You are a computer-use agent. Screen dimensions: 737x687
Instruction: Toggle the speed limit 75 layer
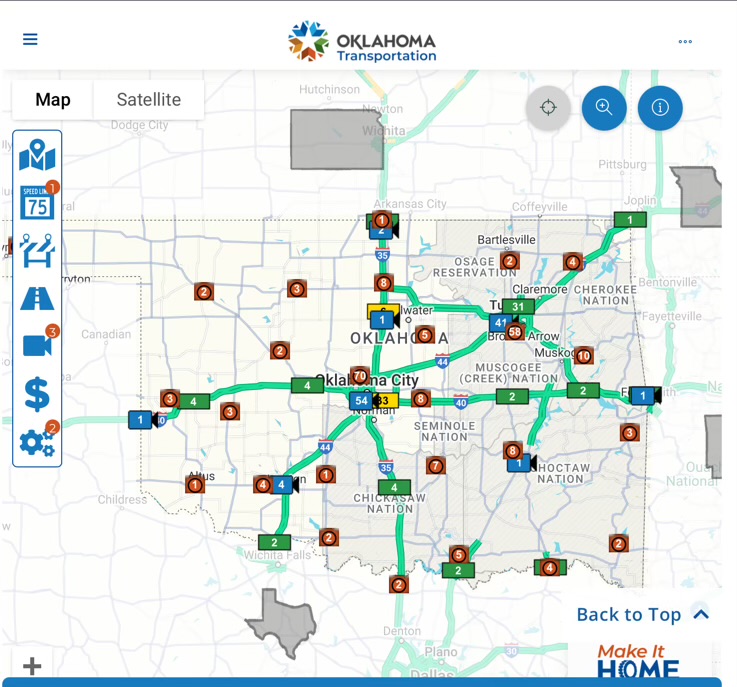tap(37, 203)
